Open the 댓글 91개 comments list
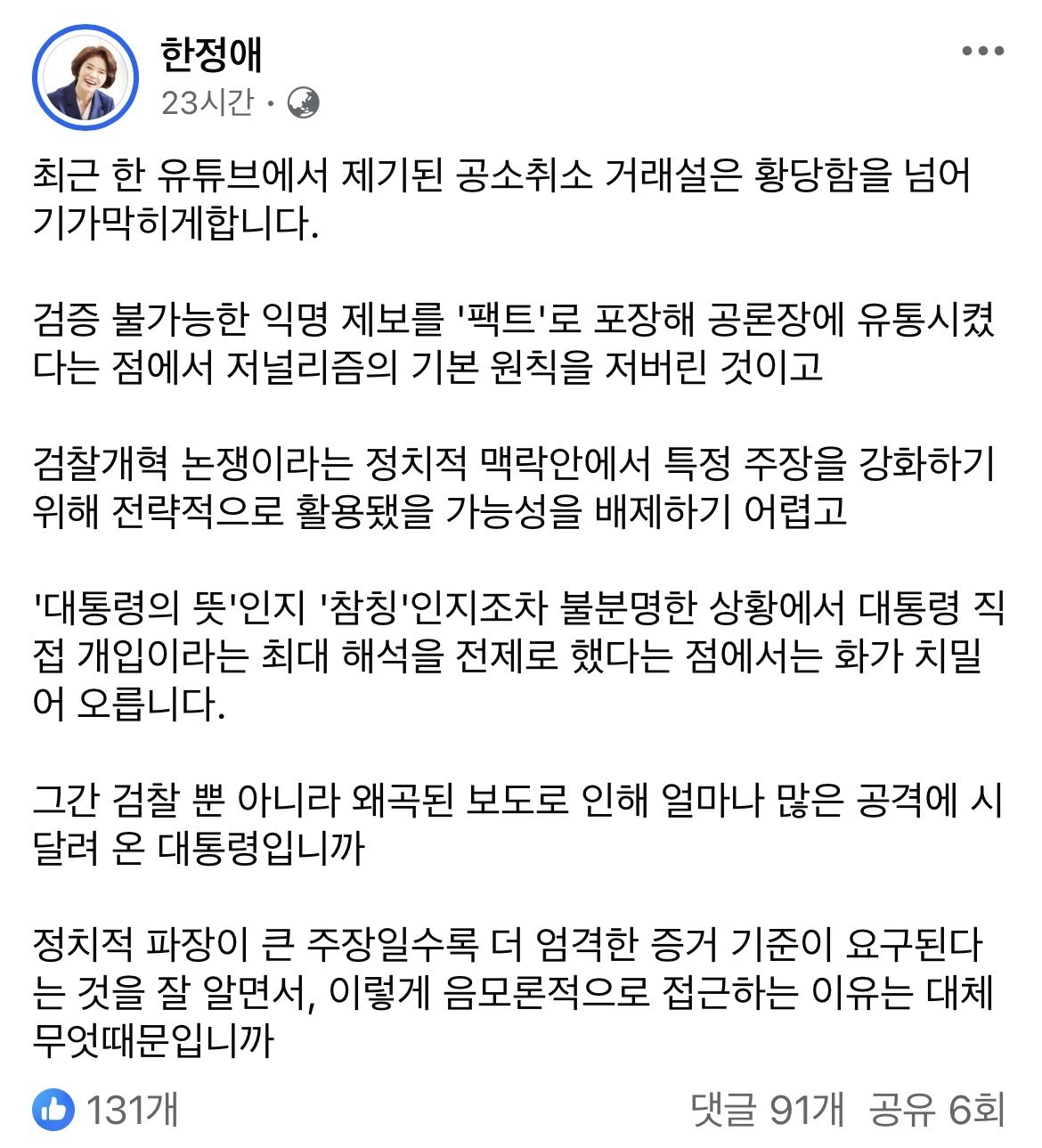Screen dimensions: 1042x1148 point(767,1110)
